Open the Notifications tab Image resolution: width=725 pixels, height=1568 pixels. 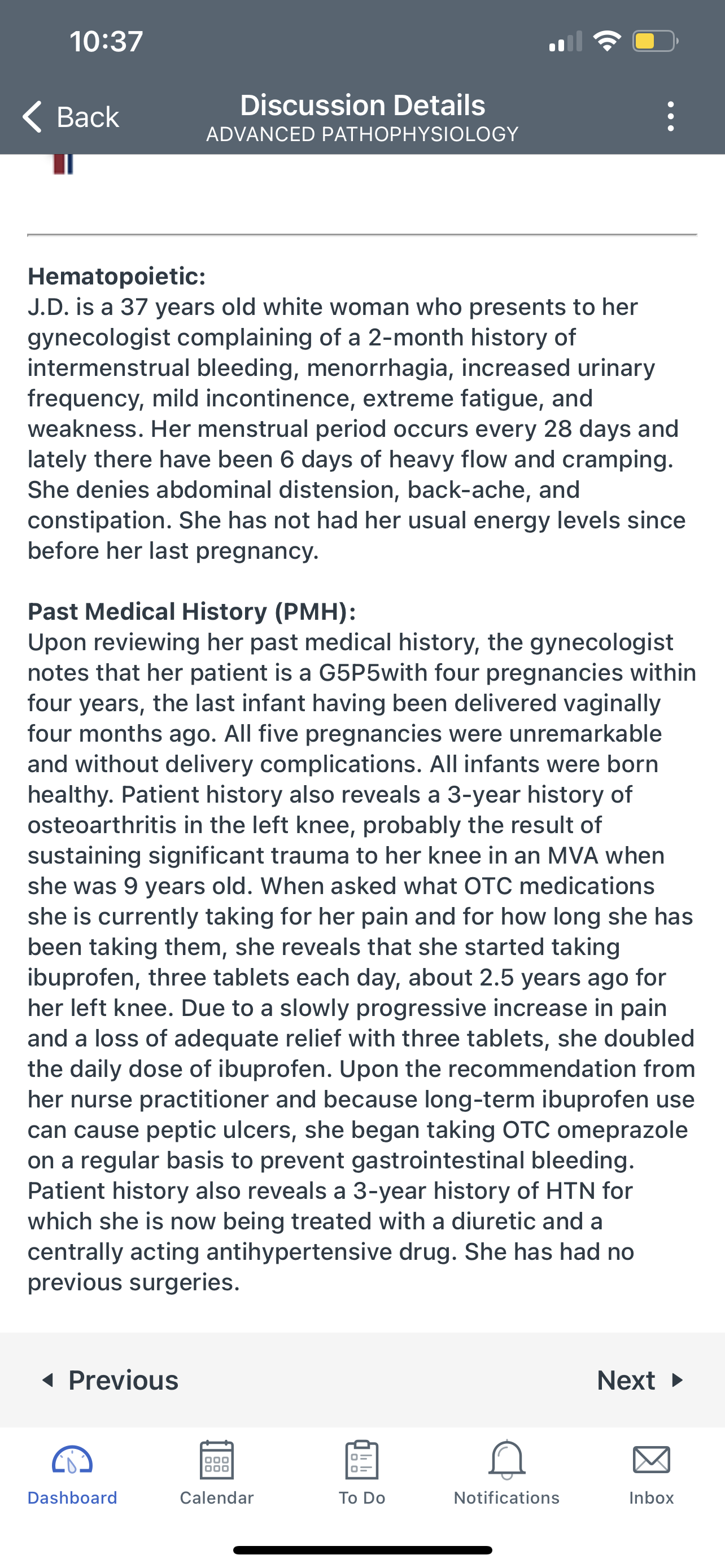click(x=506, y=1473)
